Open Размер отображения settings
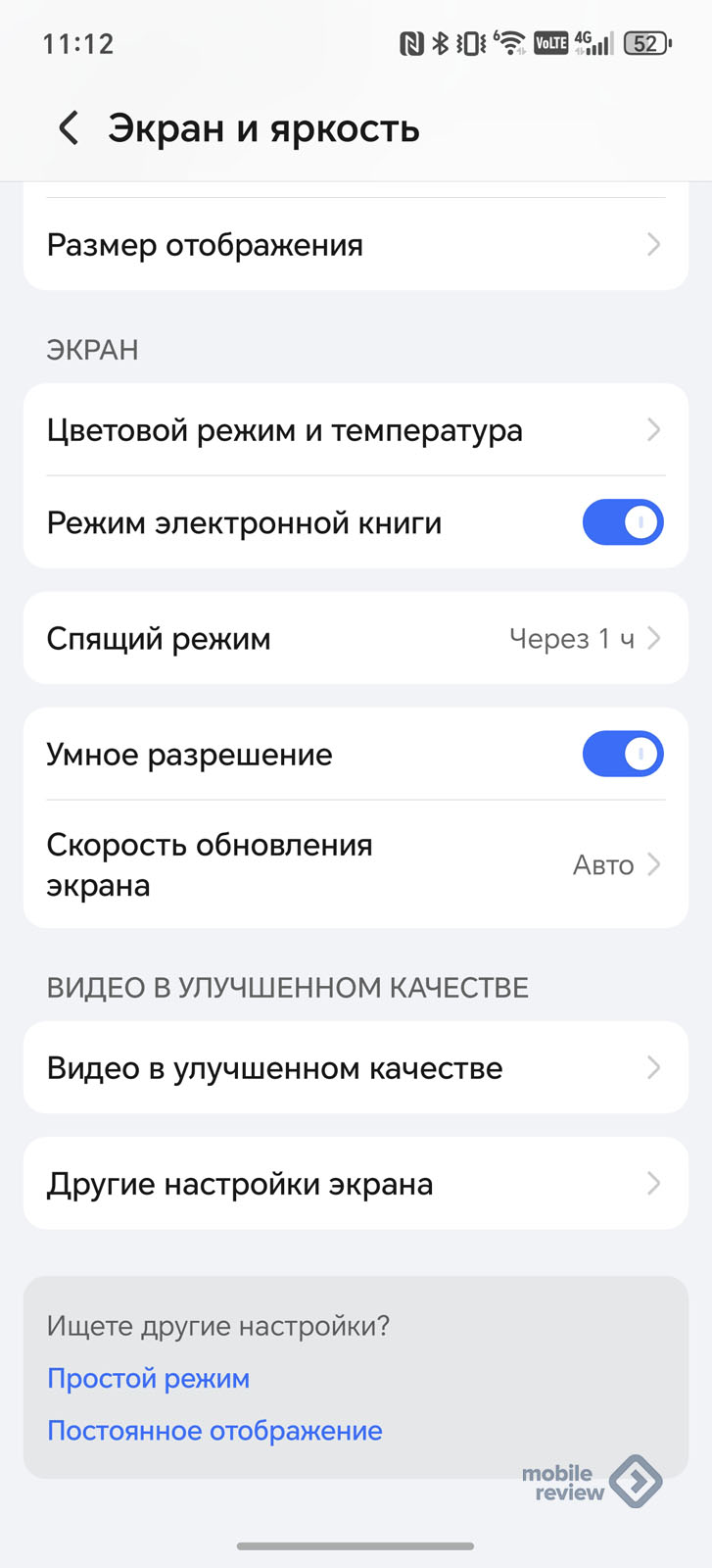The height and width of the screenshot is (1568, 712). tap(356, 245)
